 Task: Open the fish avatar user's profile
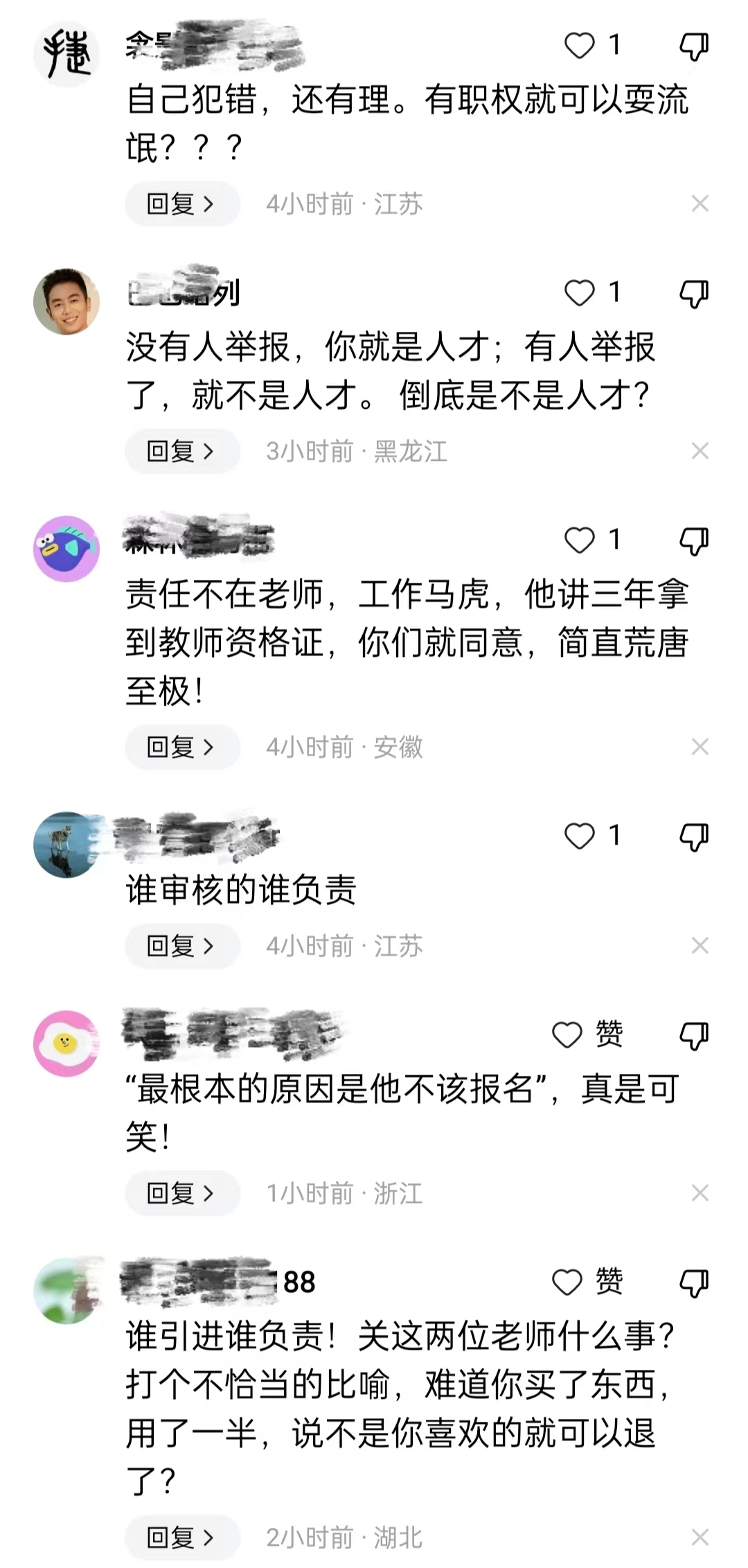(x=66, y=545)
